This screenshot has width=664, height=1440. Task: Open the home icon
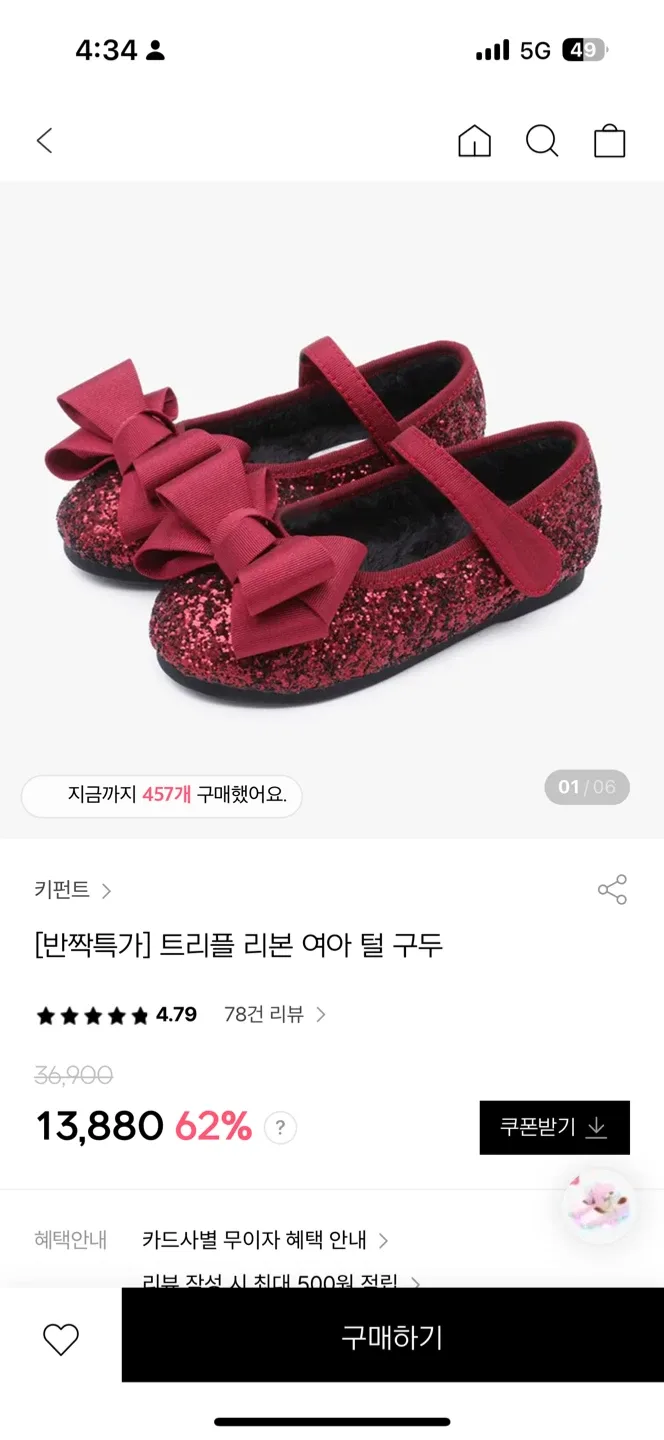pyautogui.click(x=474, y=141)
